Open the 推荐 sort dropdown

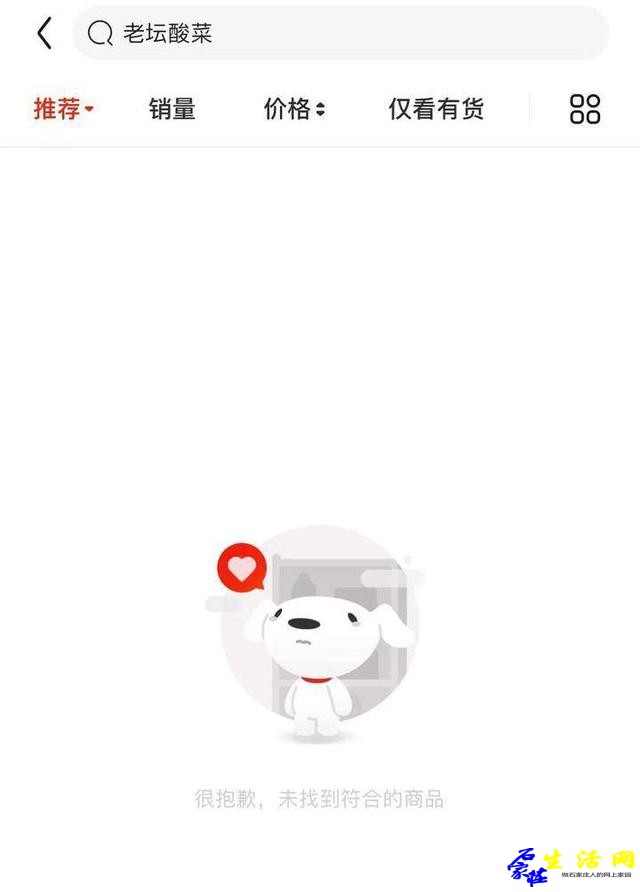[63, 109]
